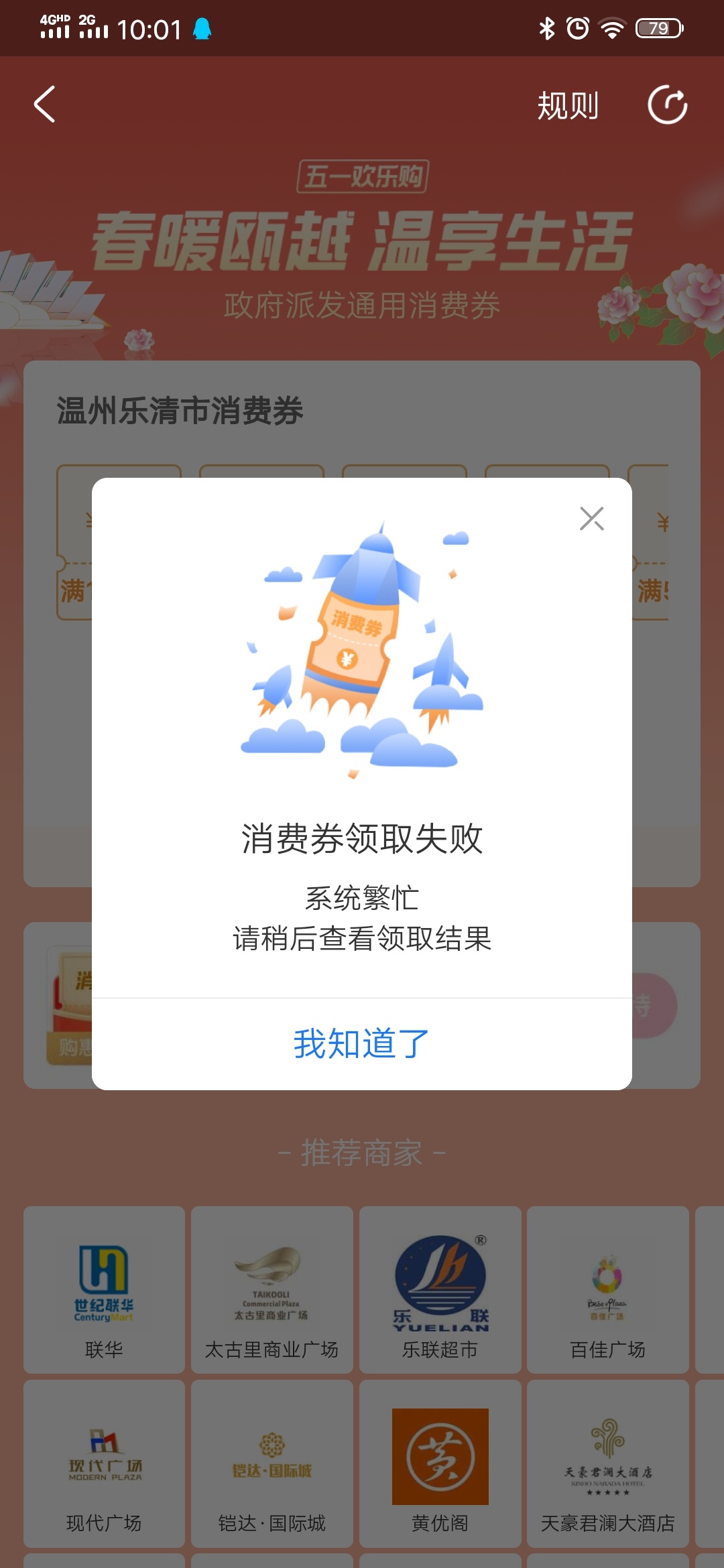Open the 太古里商业广场 merchant card

tap(271, 1290)
